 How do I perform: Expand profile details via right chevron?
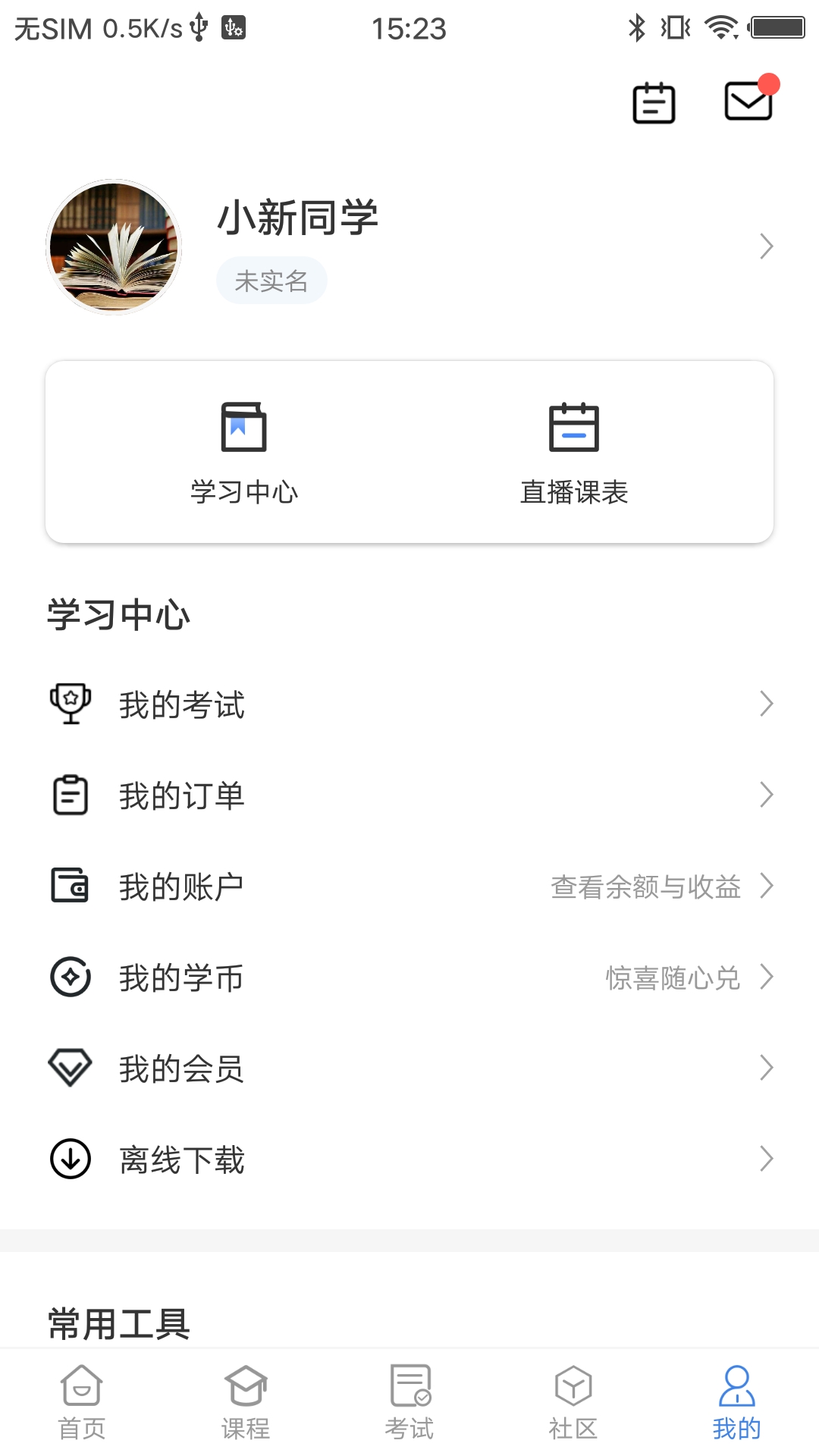tap(766, 246)
